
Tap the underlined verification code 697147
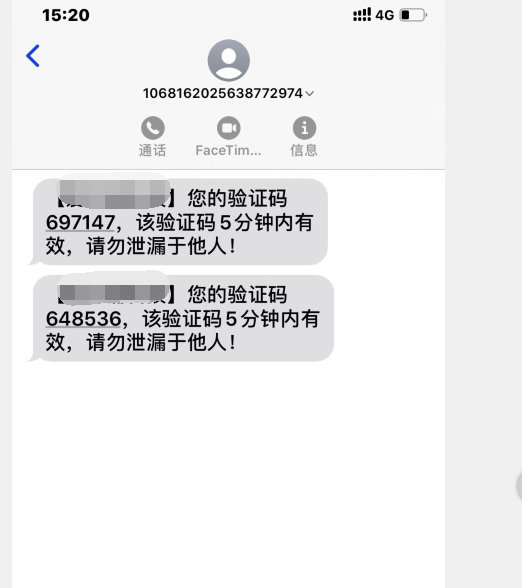click(x=80, y=223)
